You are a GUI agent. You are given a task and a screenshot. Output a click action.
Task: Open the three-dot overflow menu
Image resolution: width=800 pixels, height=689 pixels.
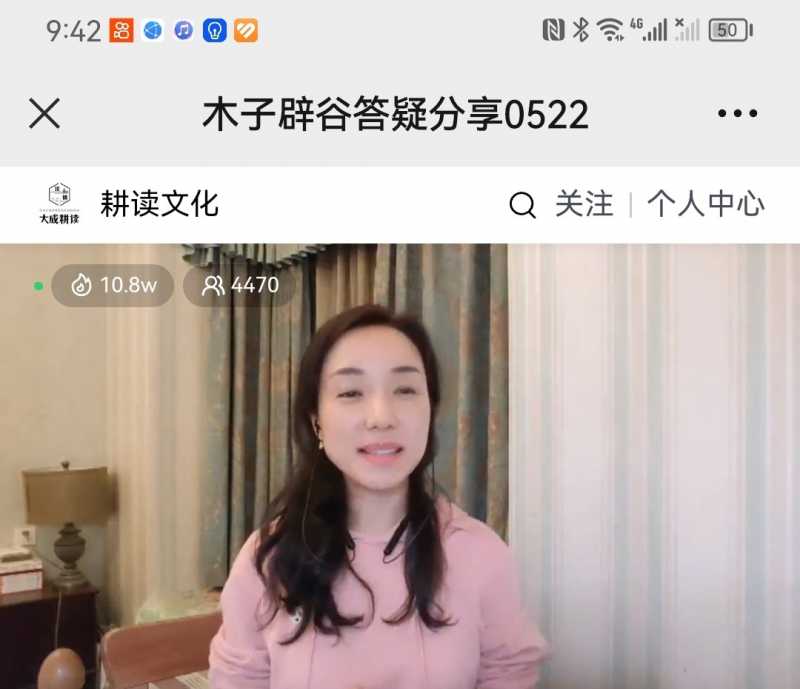tap(737, 114)
